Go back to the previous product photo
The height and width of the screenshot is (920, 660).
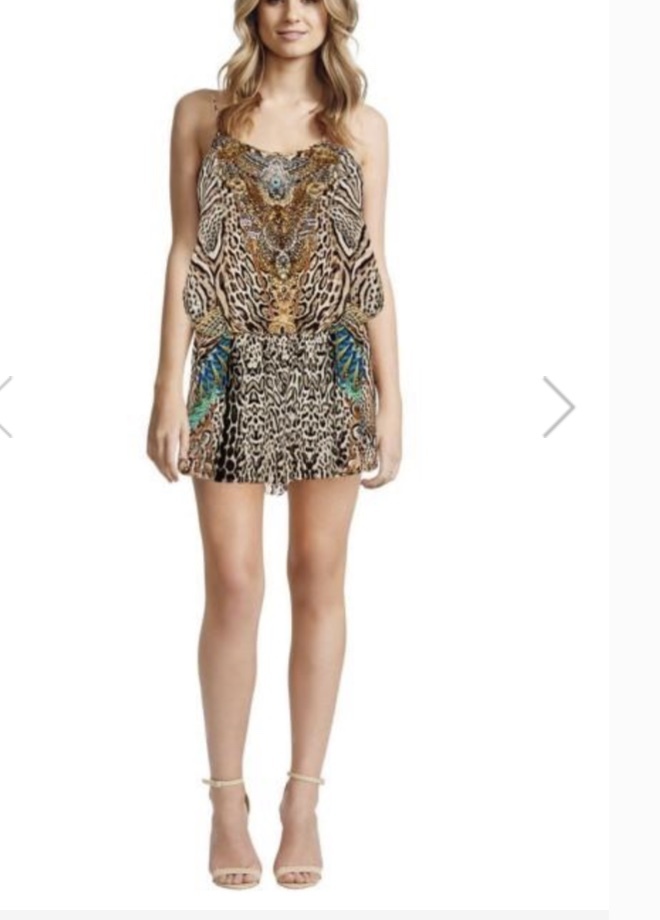[x=5, y=407]
